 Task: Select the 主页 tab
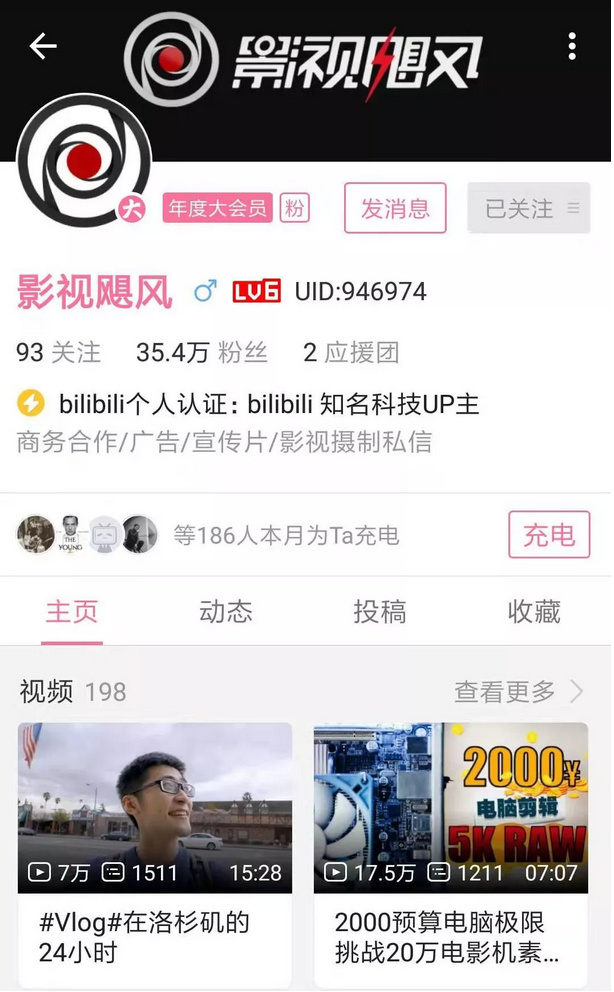(72, 612)
